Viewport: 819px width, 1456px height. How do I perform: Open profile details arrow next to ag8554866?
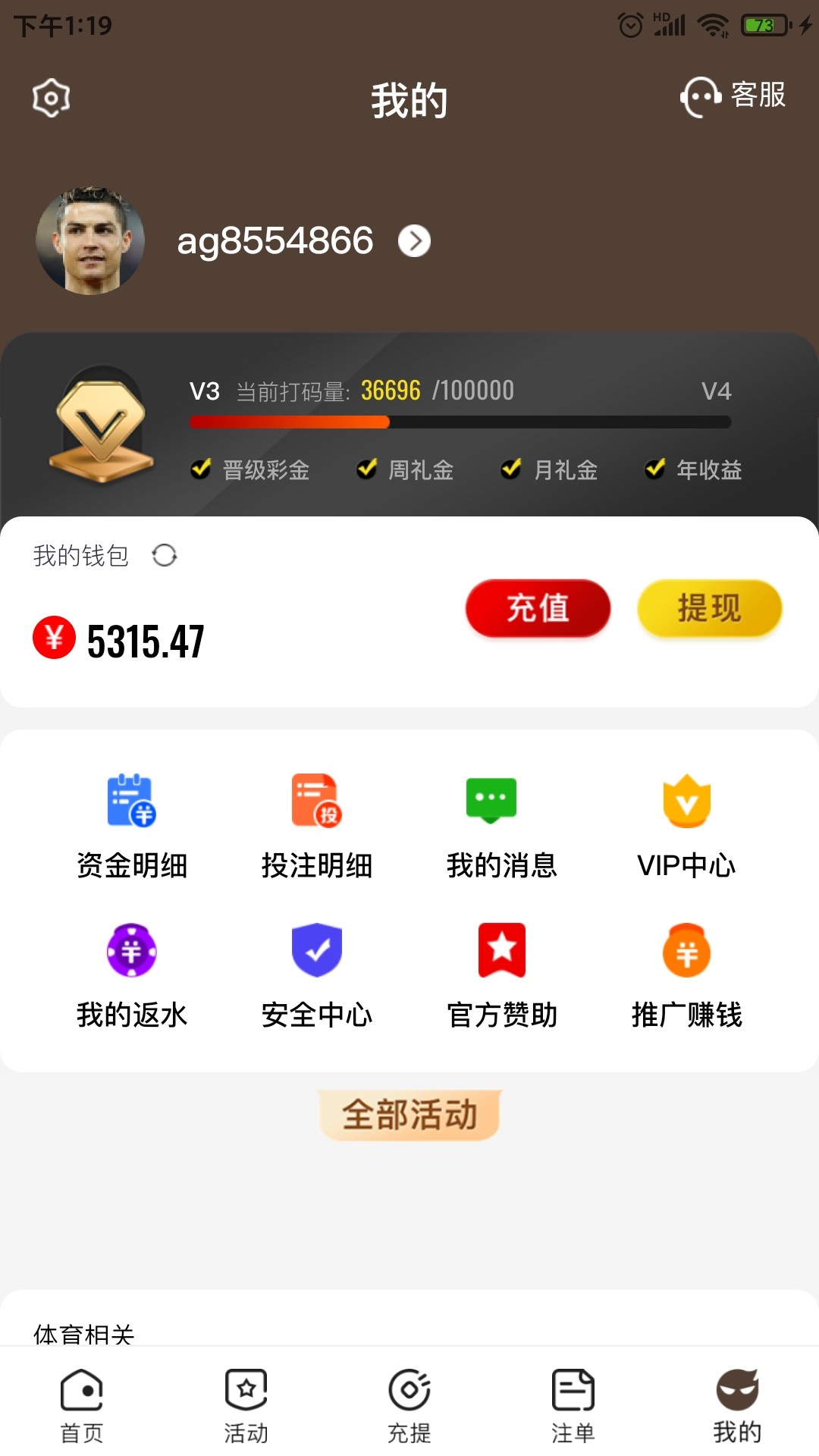click(x=414, y=241)
